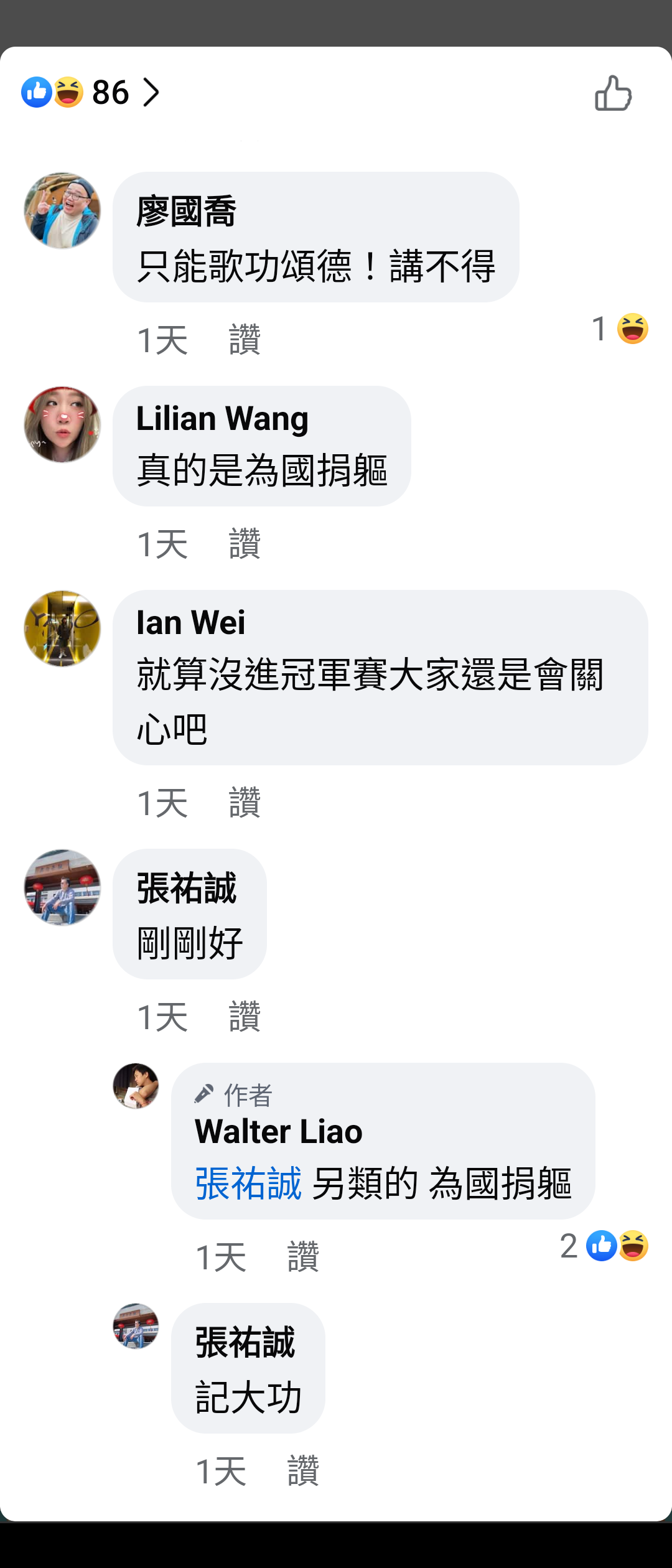Like 張祐誠's comment 剛剛好
The image size is (672, 1568).
click(245, 1017)
